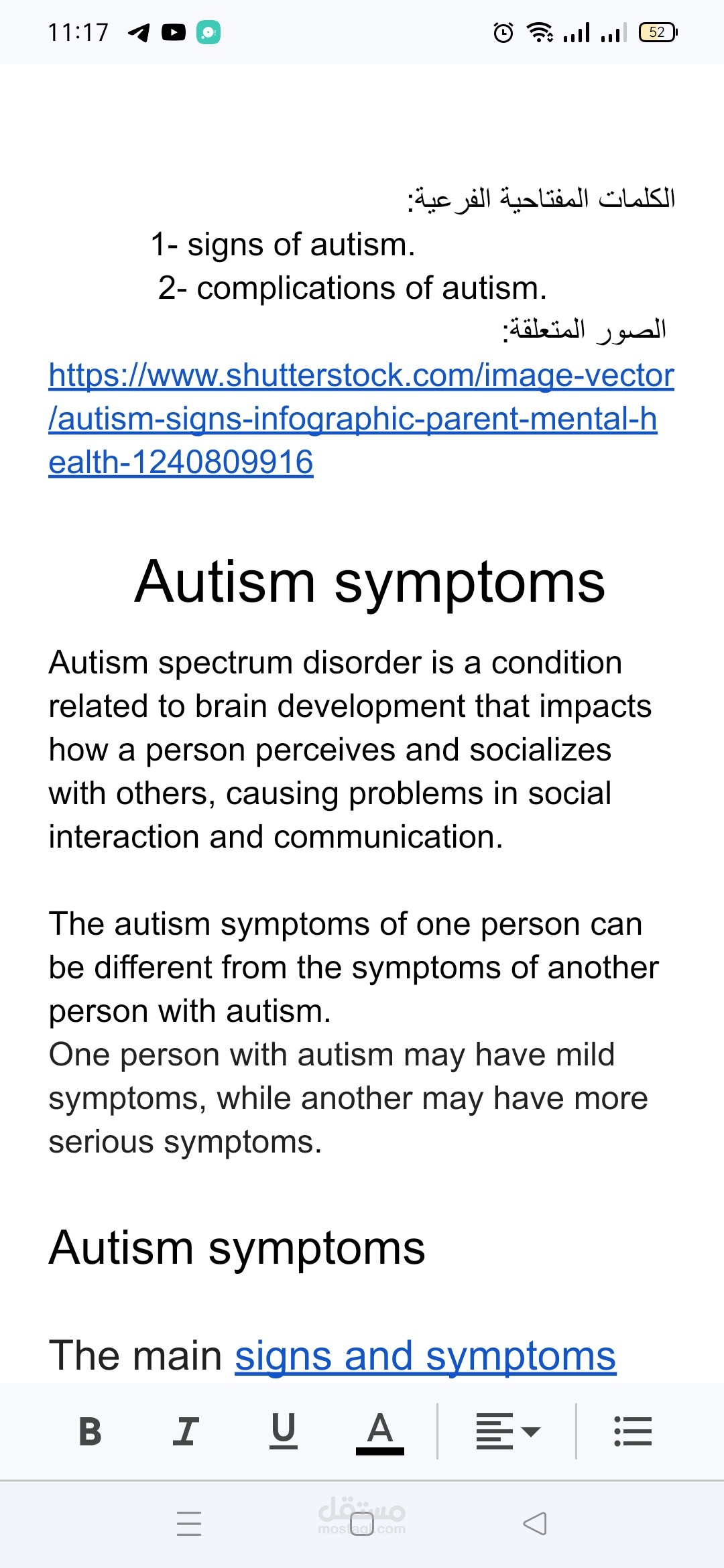
Task: Tap the YouTube icon in status bar
Action: (174, 31)
